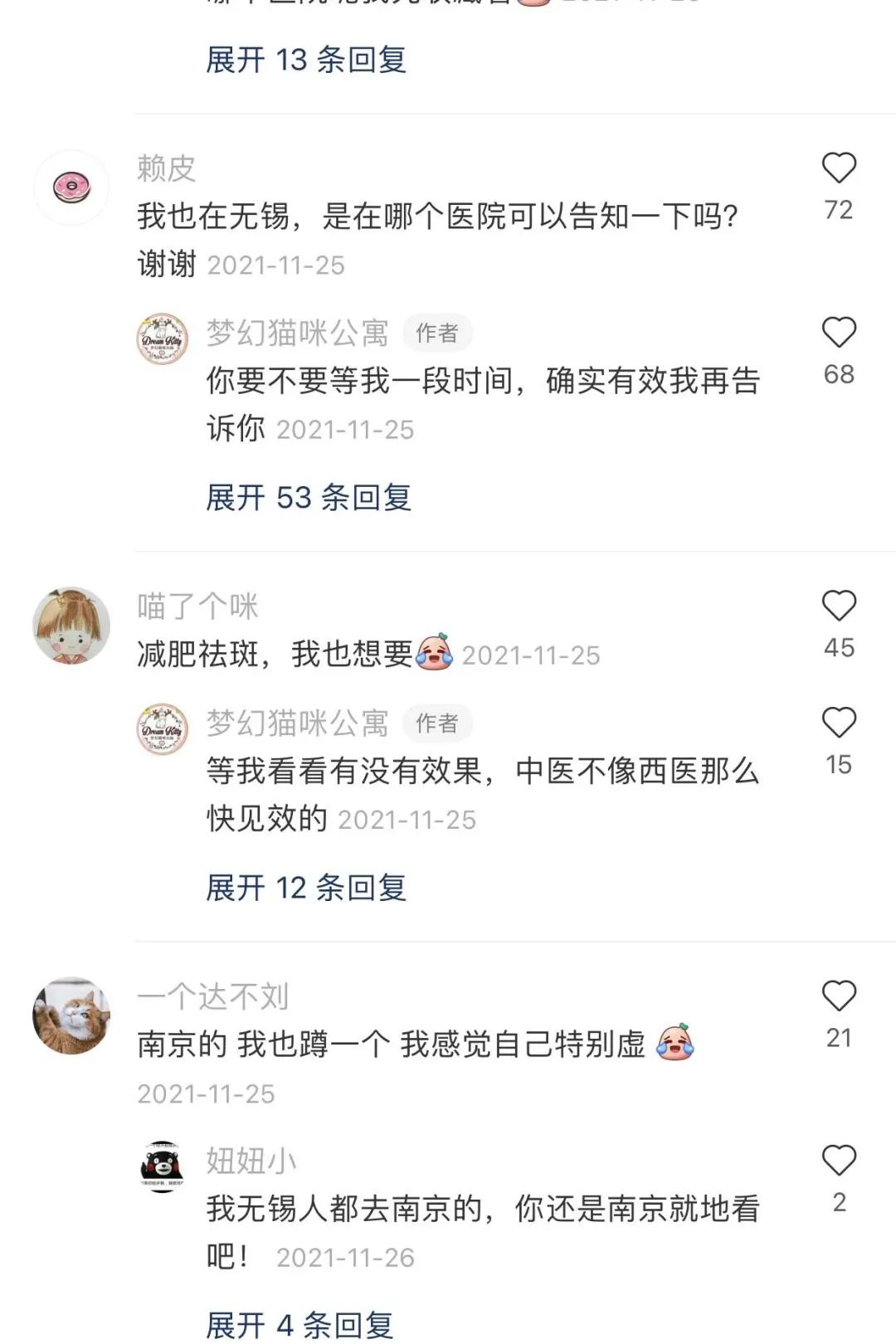Tap the username 喵了个咪
The height and width of the screenshot is (1344, 896).
pyautogui.click(x=197, y=606)
